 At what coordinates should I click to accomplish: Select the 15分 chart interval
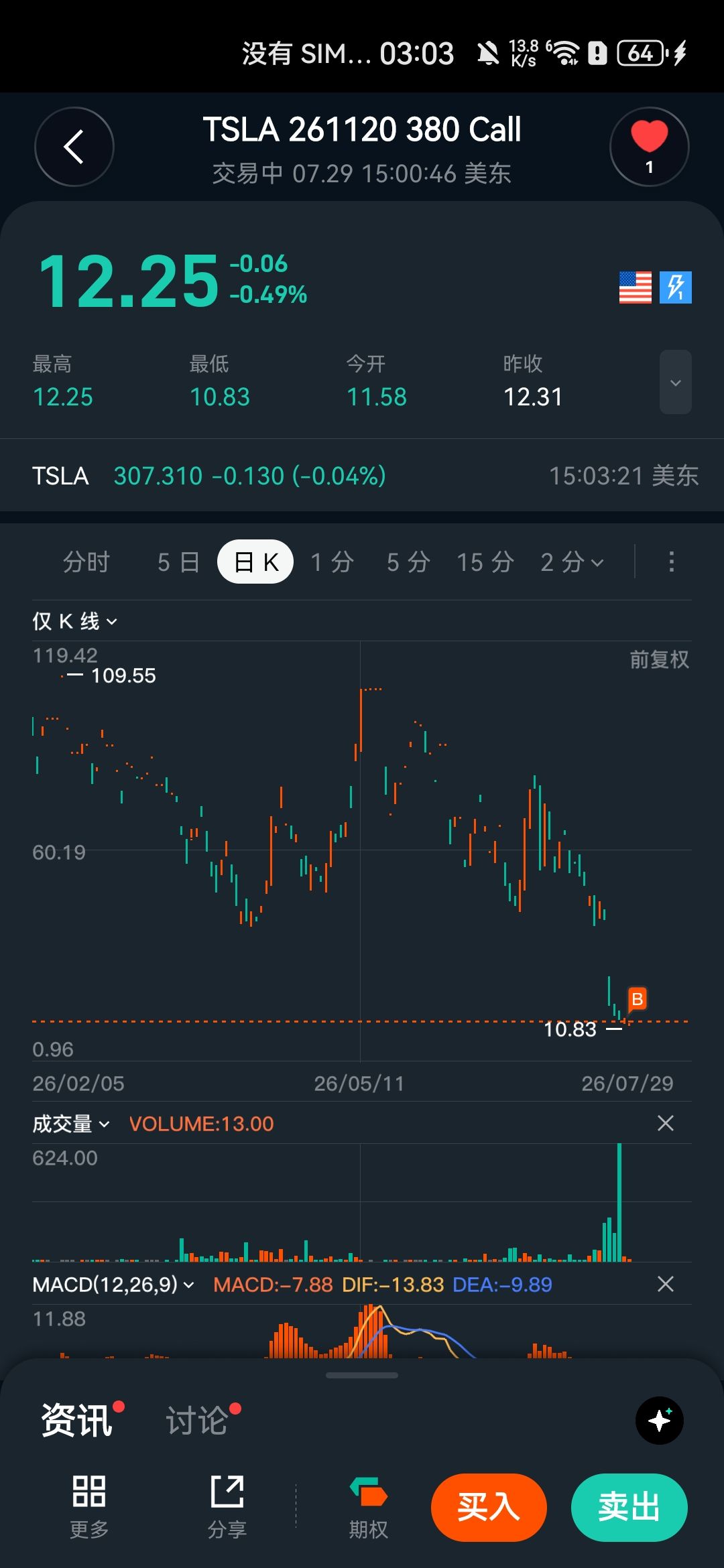pos(485,562)
